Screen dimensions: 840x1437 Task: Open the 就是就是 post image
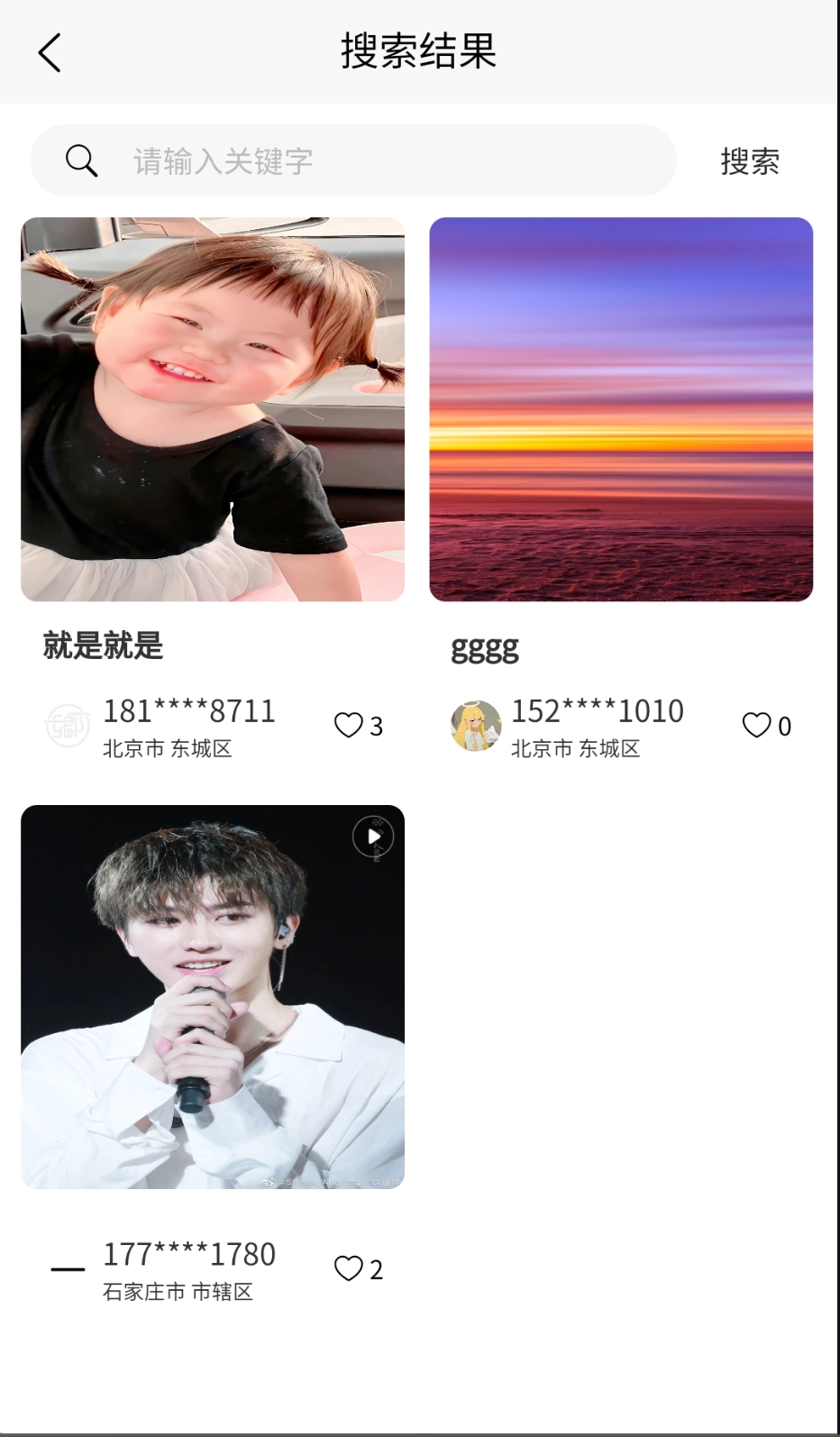coord(213,409)
